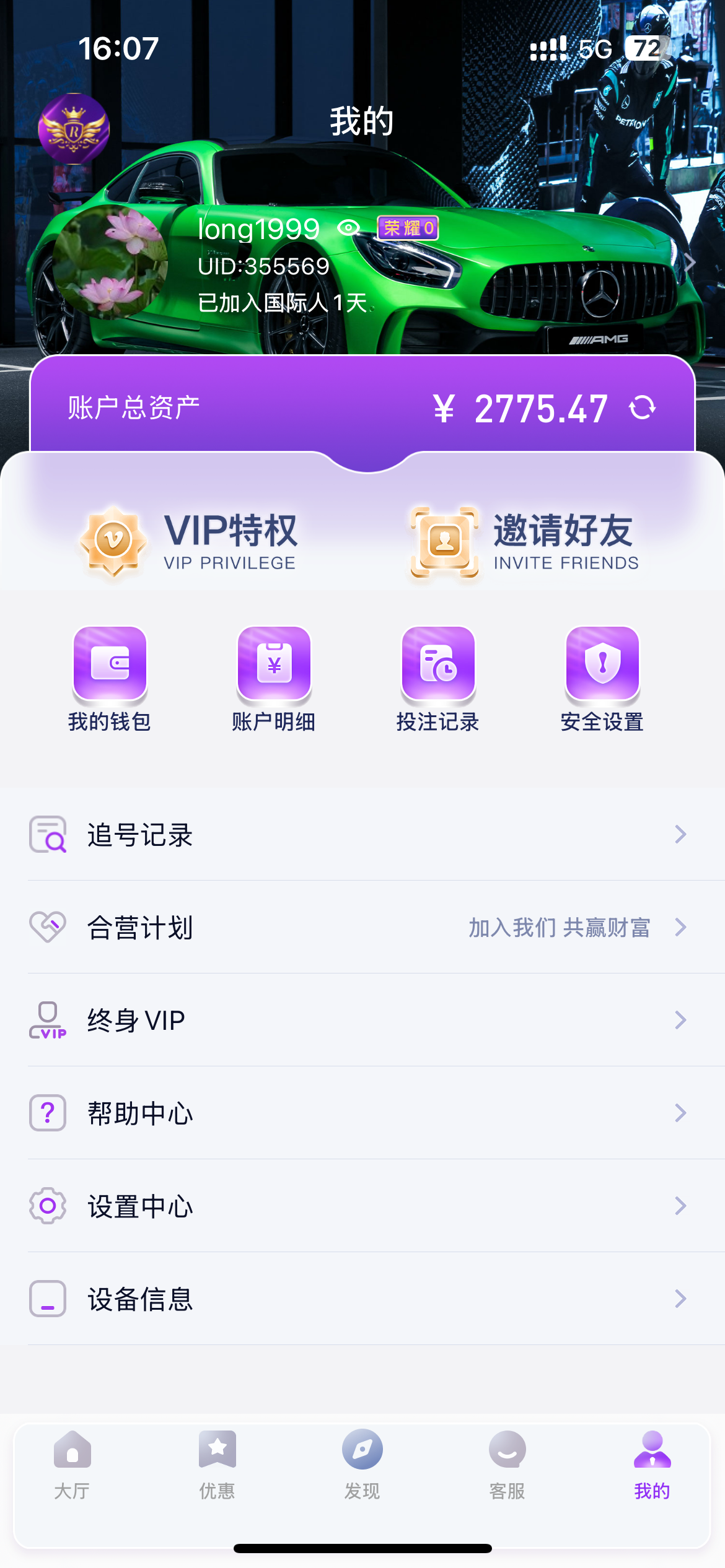Open 设置中心 settings center
The width and height of the screenshot is (725, 1568).
(362, 1206)
